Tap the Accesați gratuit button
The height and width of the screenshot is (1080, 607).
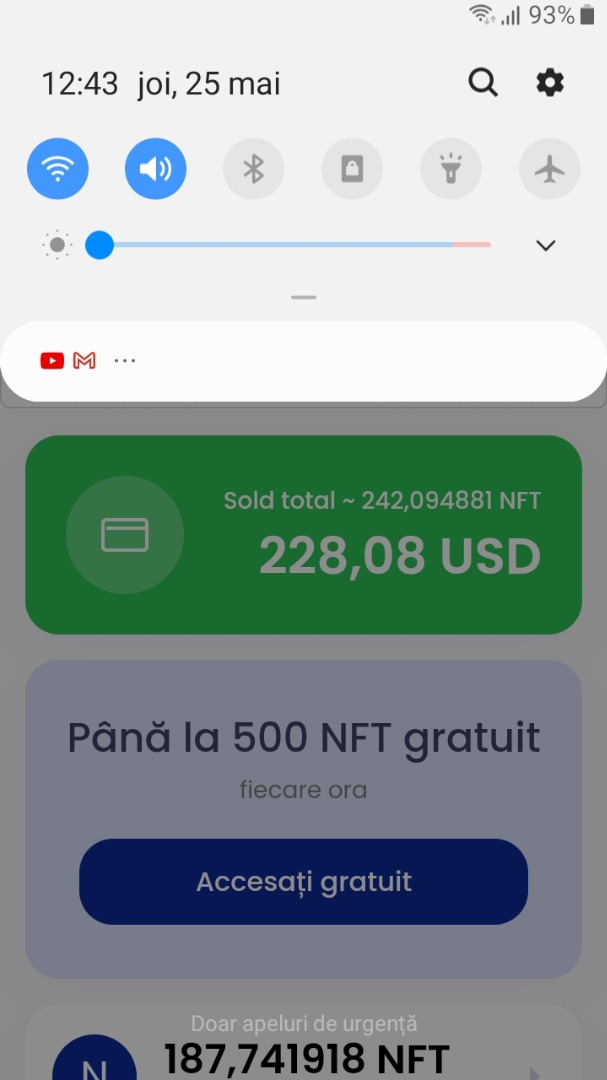tap(303, 881)
